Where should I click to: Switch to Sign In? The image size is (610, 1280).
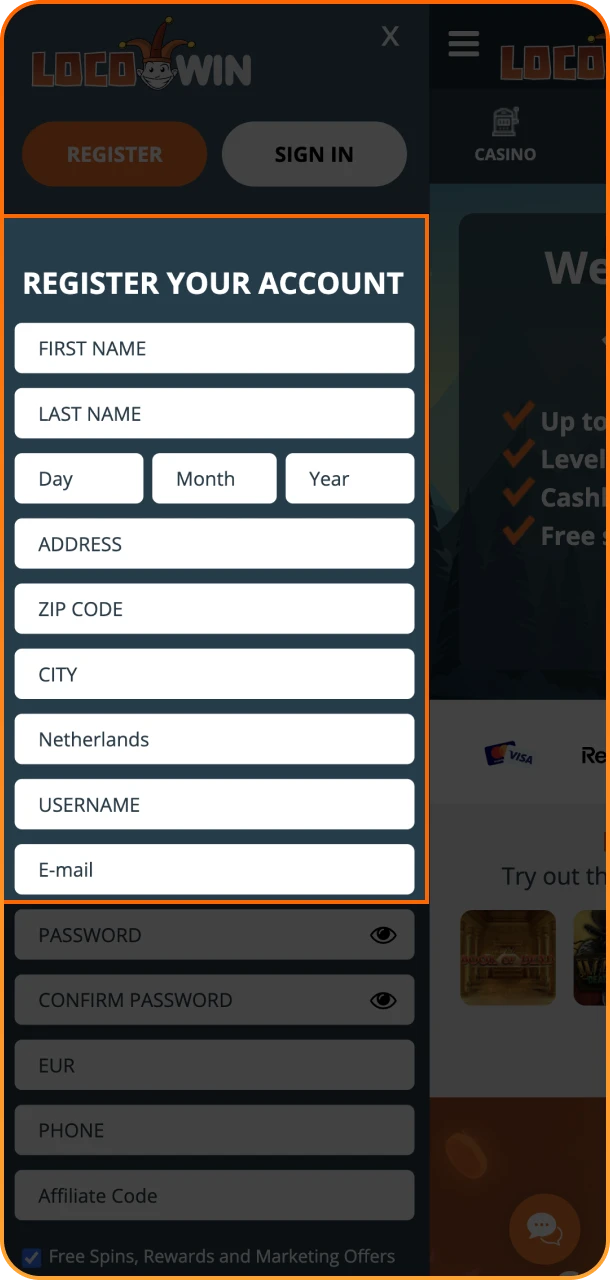pyautogui.click(x=314, y=154)
